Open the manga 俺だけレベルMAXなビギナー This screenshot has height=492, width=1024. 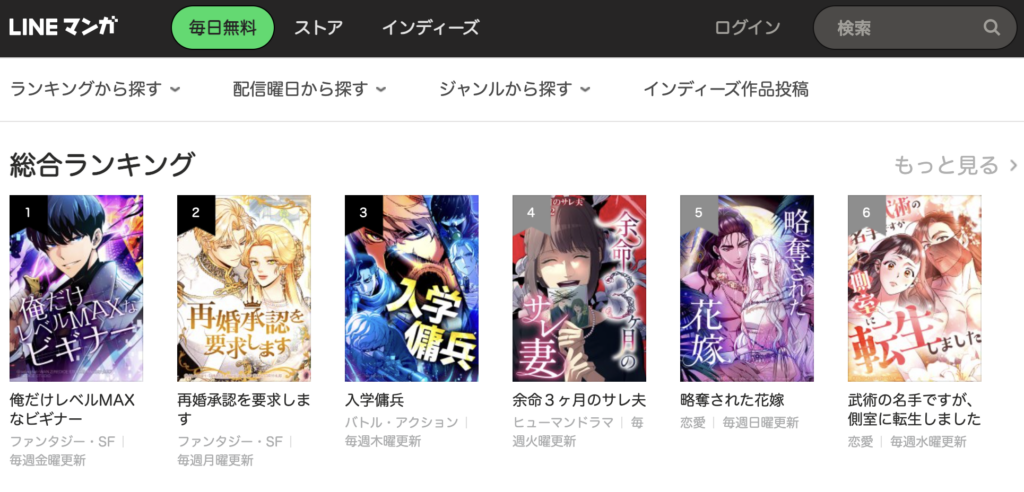[x=76, y=288]
